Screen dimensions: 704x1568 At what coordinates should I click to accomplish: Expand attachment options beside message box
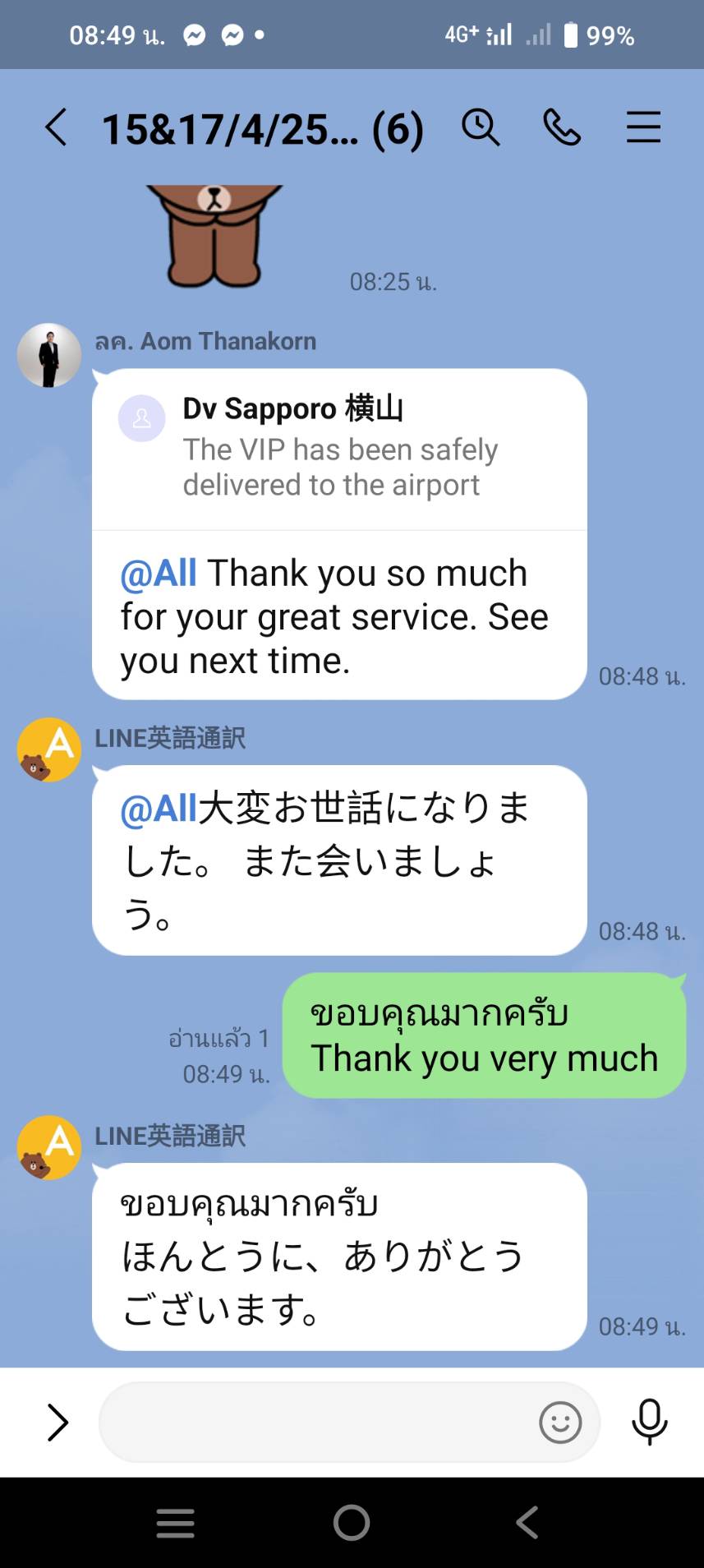[57, 1423]
